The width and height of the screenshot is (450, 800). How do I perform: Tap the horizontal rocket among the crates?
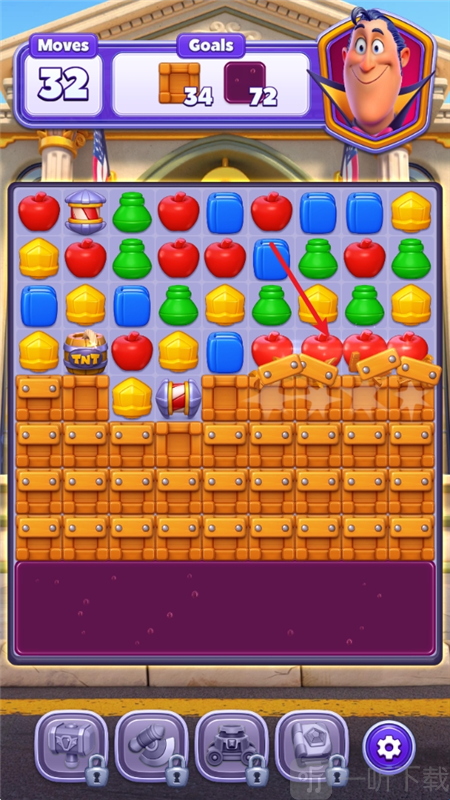179,398
